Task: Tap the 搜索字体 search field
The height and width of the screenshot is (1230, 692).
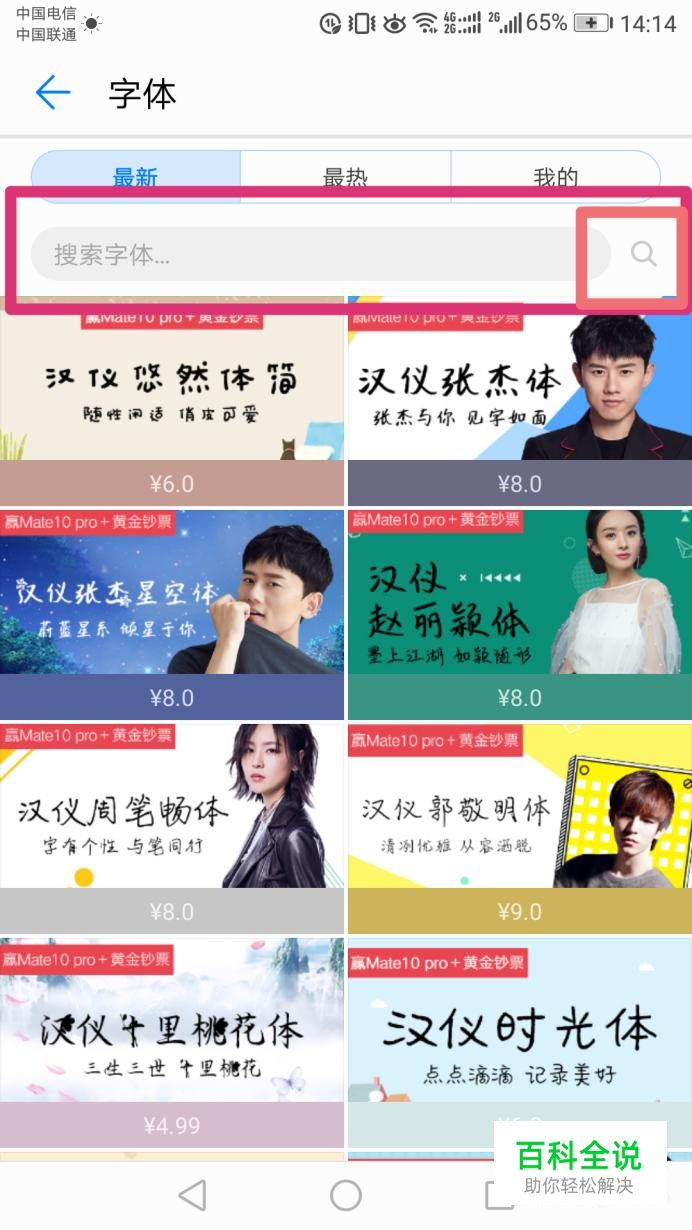Action: click(320, 254)
